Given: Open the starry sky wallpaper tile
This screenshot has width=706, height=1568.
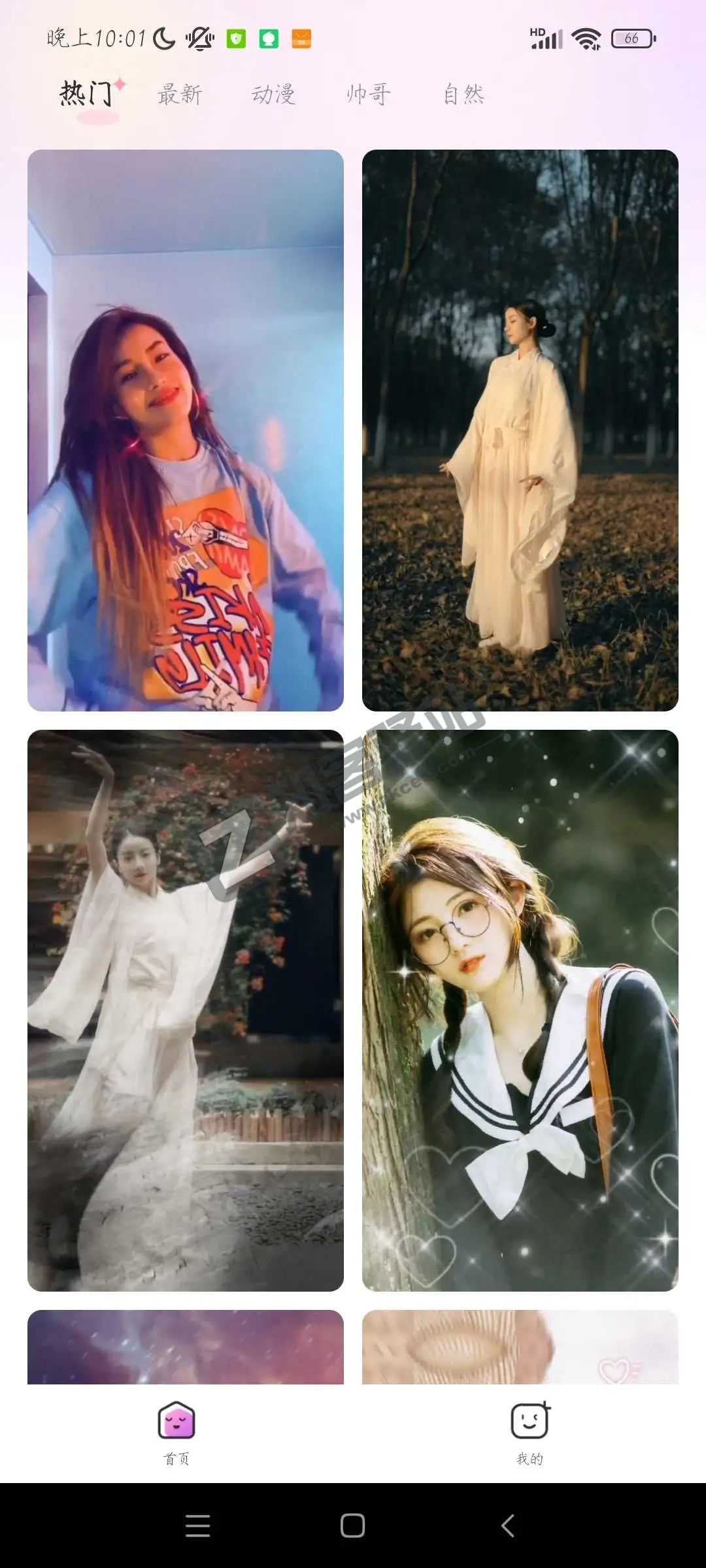Looking at the screenshot, I should pyautogui.click(x=186, y=1347).
